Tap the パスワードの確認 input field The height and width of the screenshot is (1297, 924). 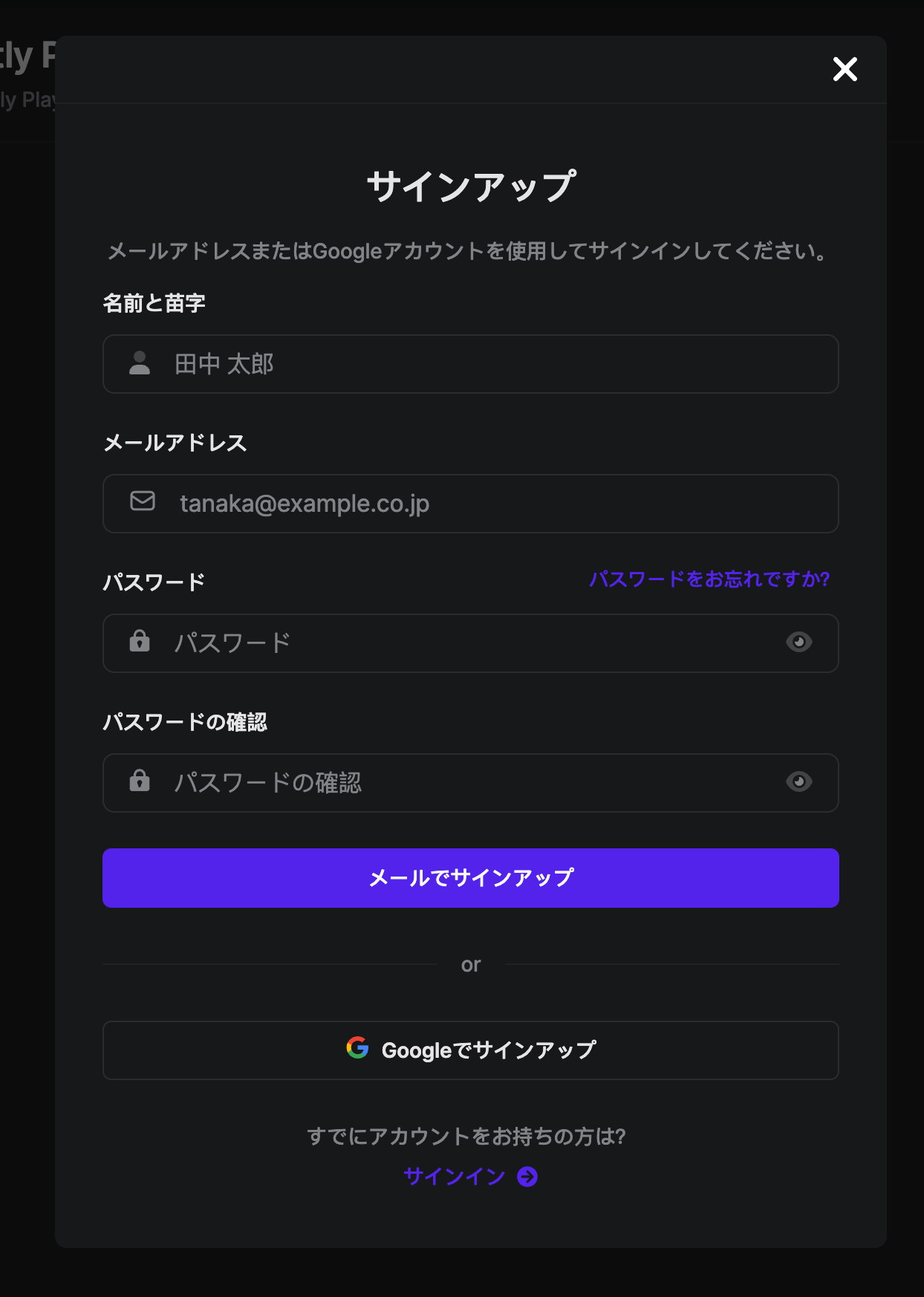pyautogui.click(x=461, y=783)
